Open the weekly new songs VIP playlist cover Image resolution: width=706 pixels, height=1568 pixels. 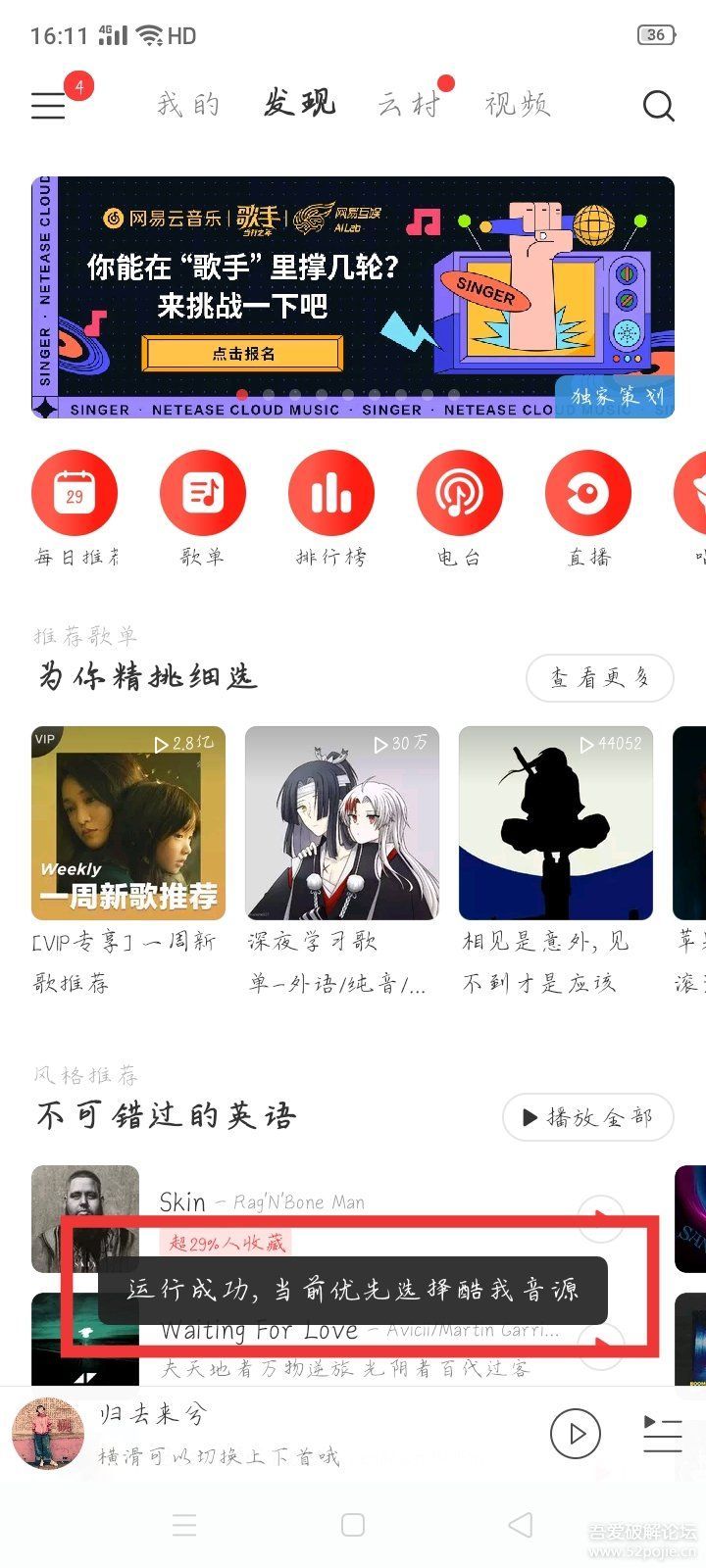(x=127, y=823)
